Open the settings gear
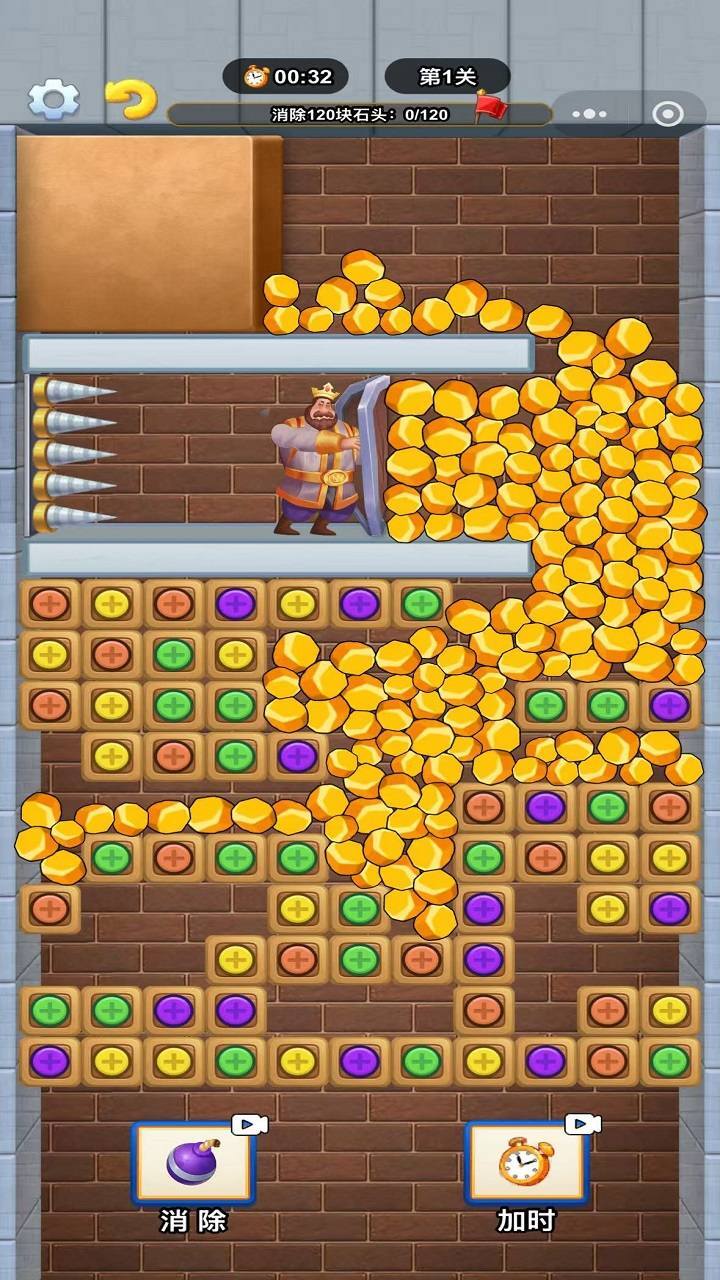 (x=53, y=99)
